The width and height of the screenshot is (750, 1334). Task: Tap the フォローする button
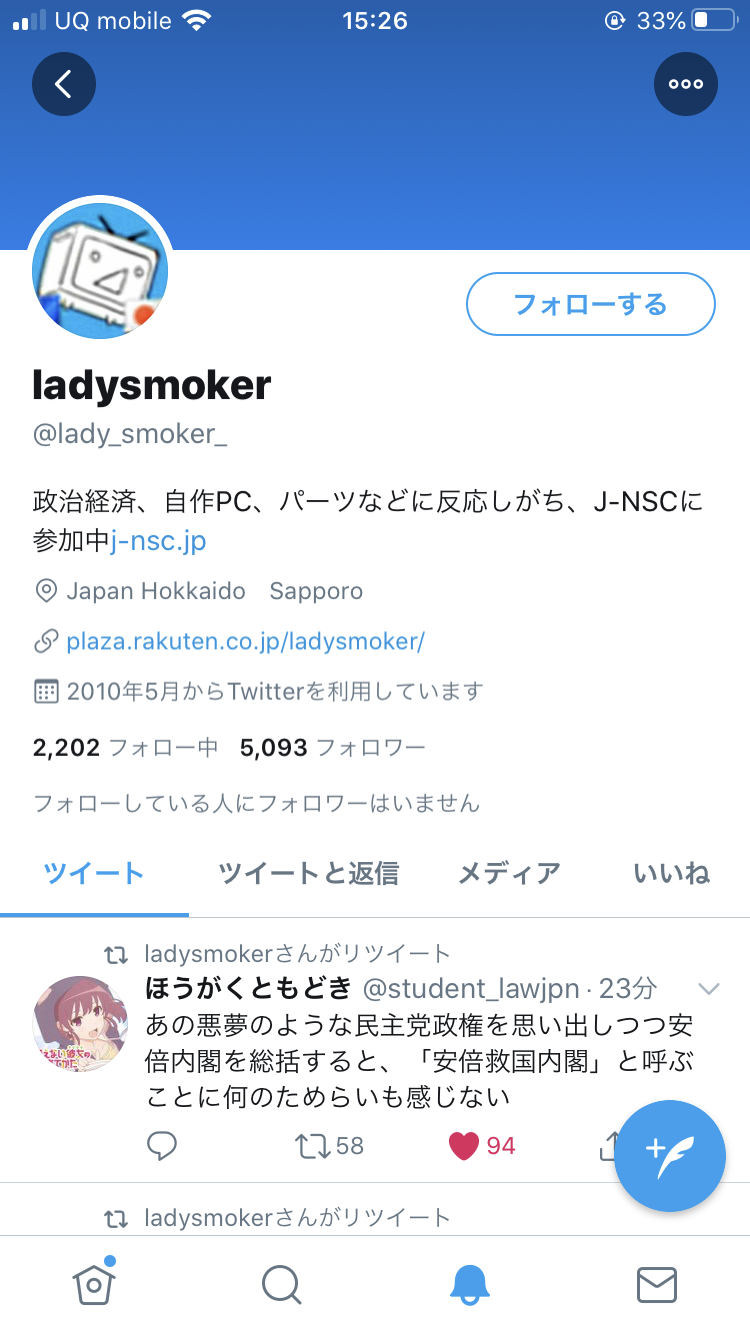(x=590, y=304)
